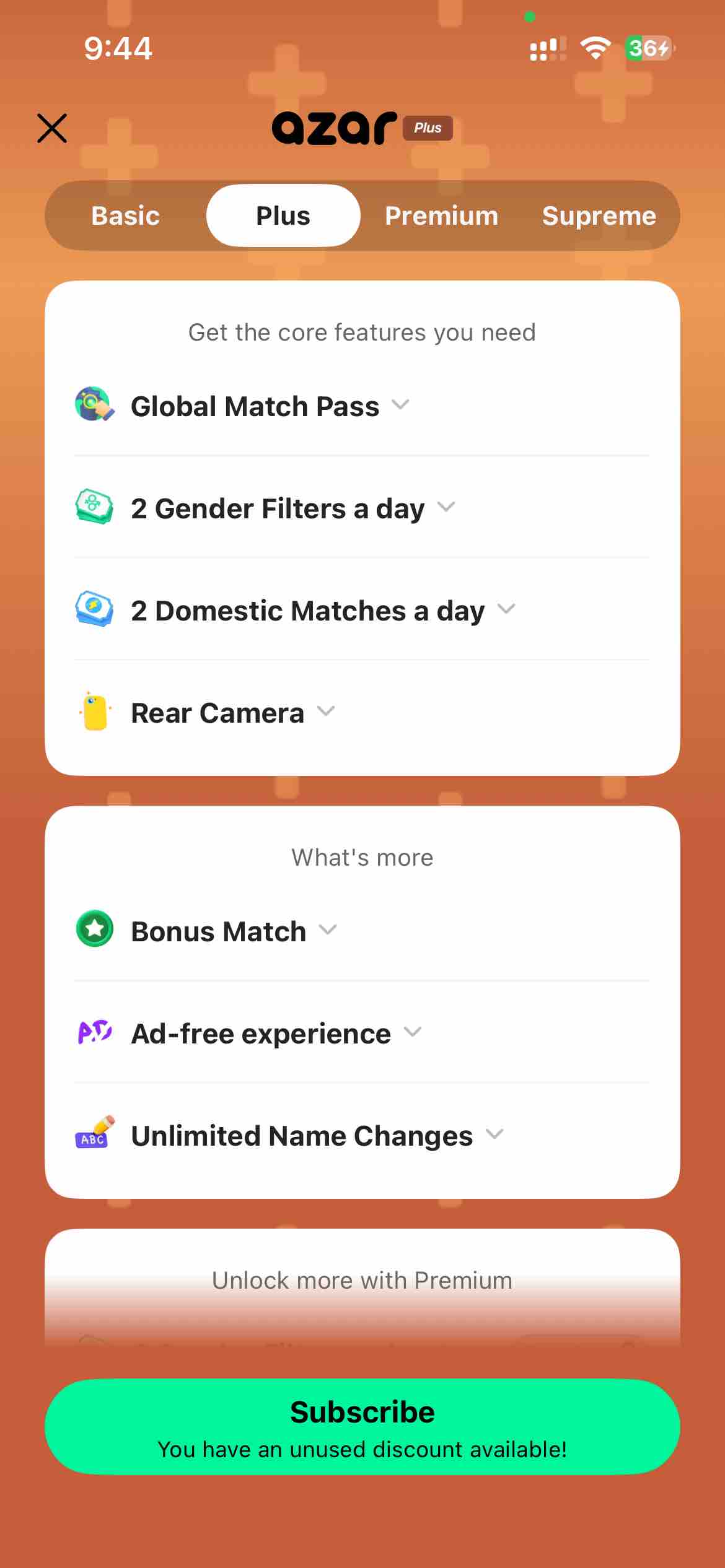Image resolution: width=725 pixels, height=1568 pixels.
Task: Switch to the Basic plan tab
Action: [x=125, y=215]
